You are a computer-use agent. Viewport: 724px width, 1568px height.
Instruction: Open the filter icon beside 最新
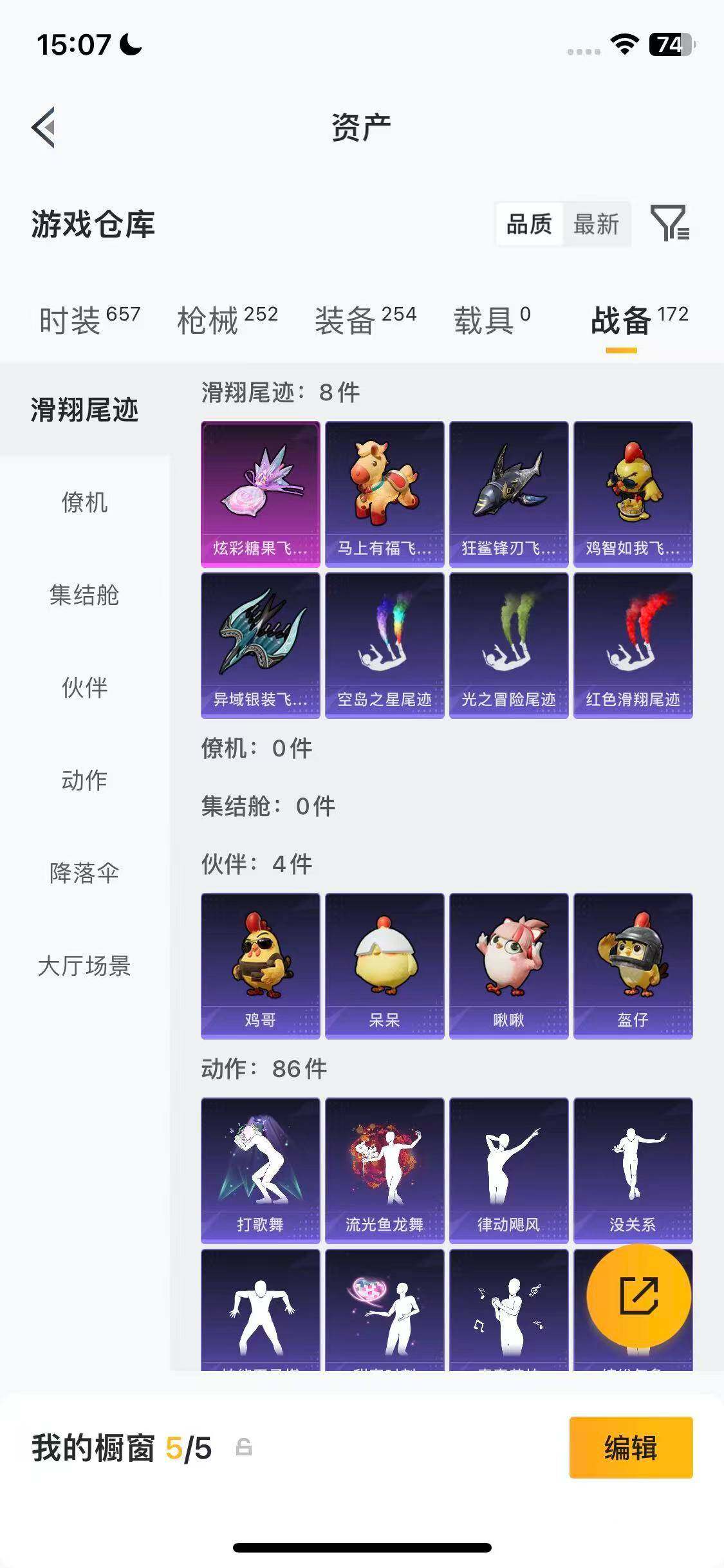[670, 224]
